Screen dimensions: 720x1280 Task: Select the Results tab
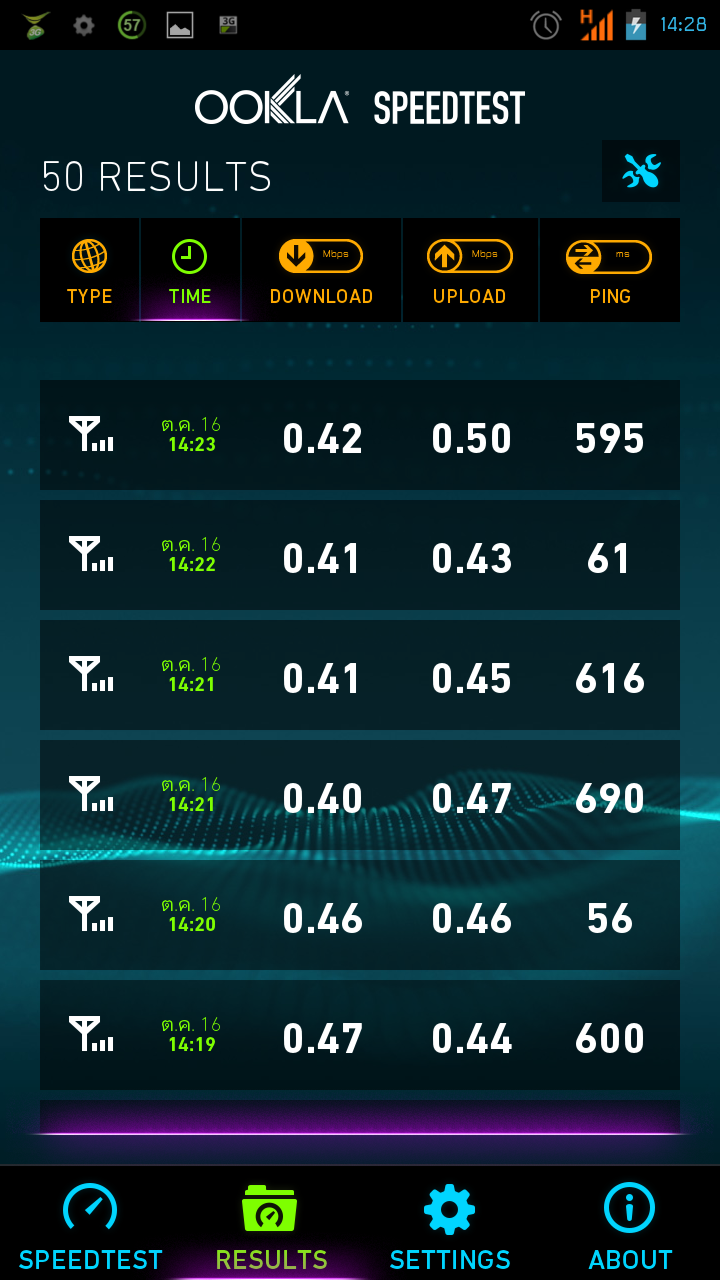pyautogui.click(x=271, y=1224)
